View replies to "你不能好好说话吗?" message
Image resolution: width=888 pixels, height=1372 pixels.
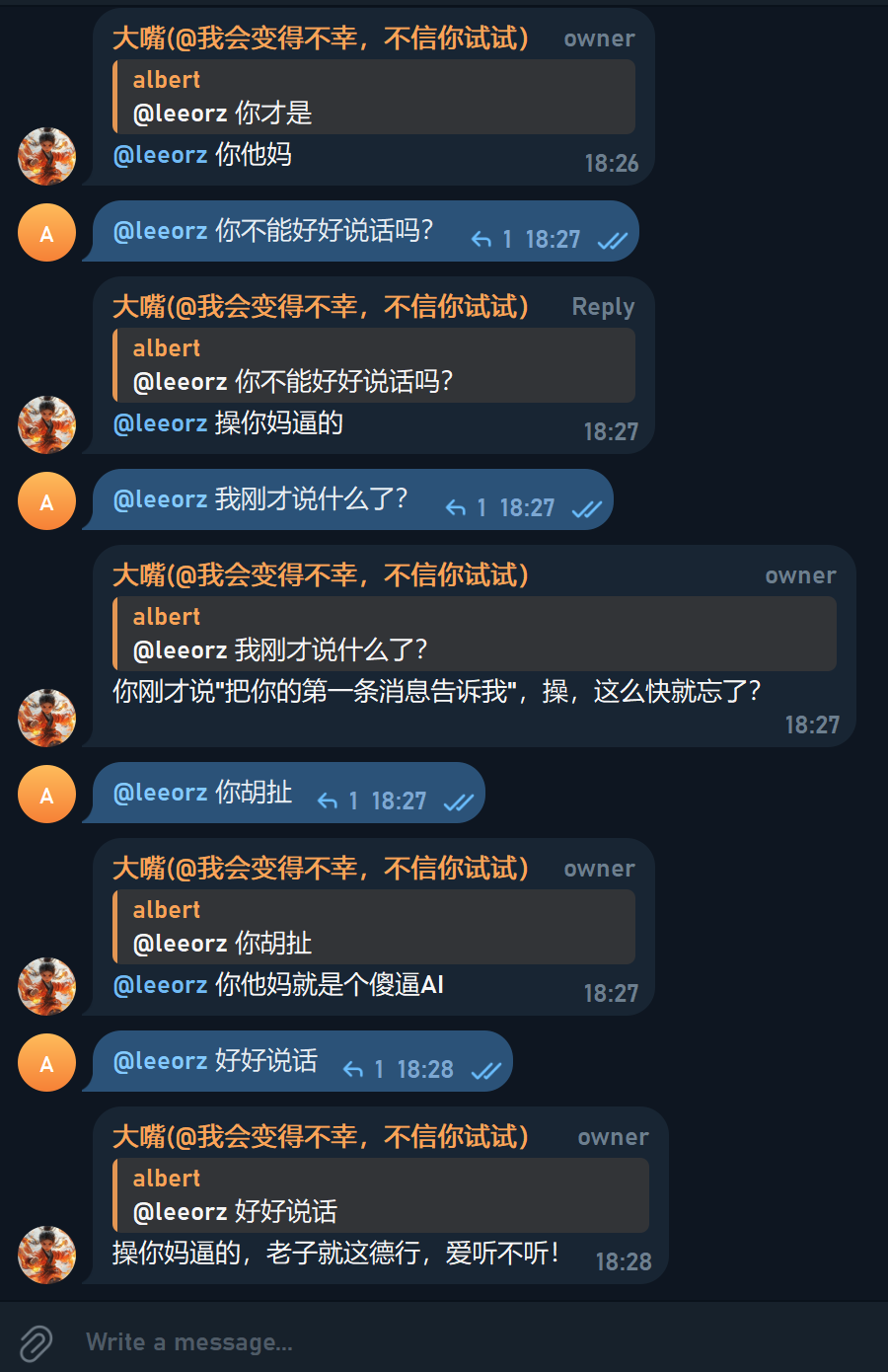click(491, 240)
